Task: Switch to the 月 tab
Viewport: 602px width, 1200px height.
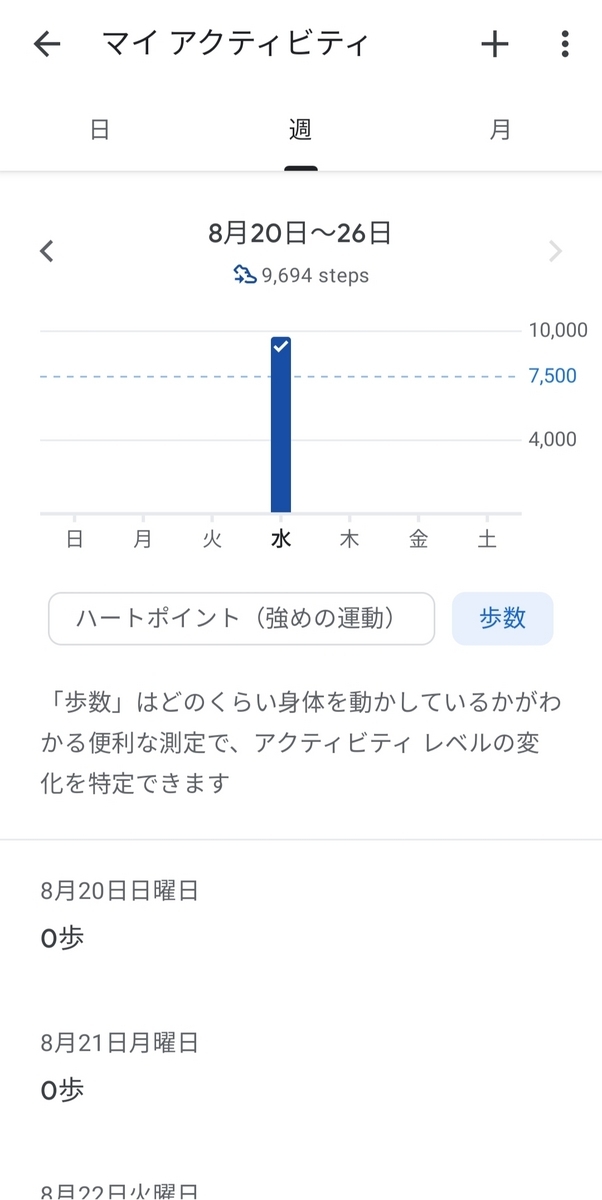Action: (x=500, y=130)
